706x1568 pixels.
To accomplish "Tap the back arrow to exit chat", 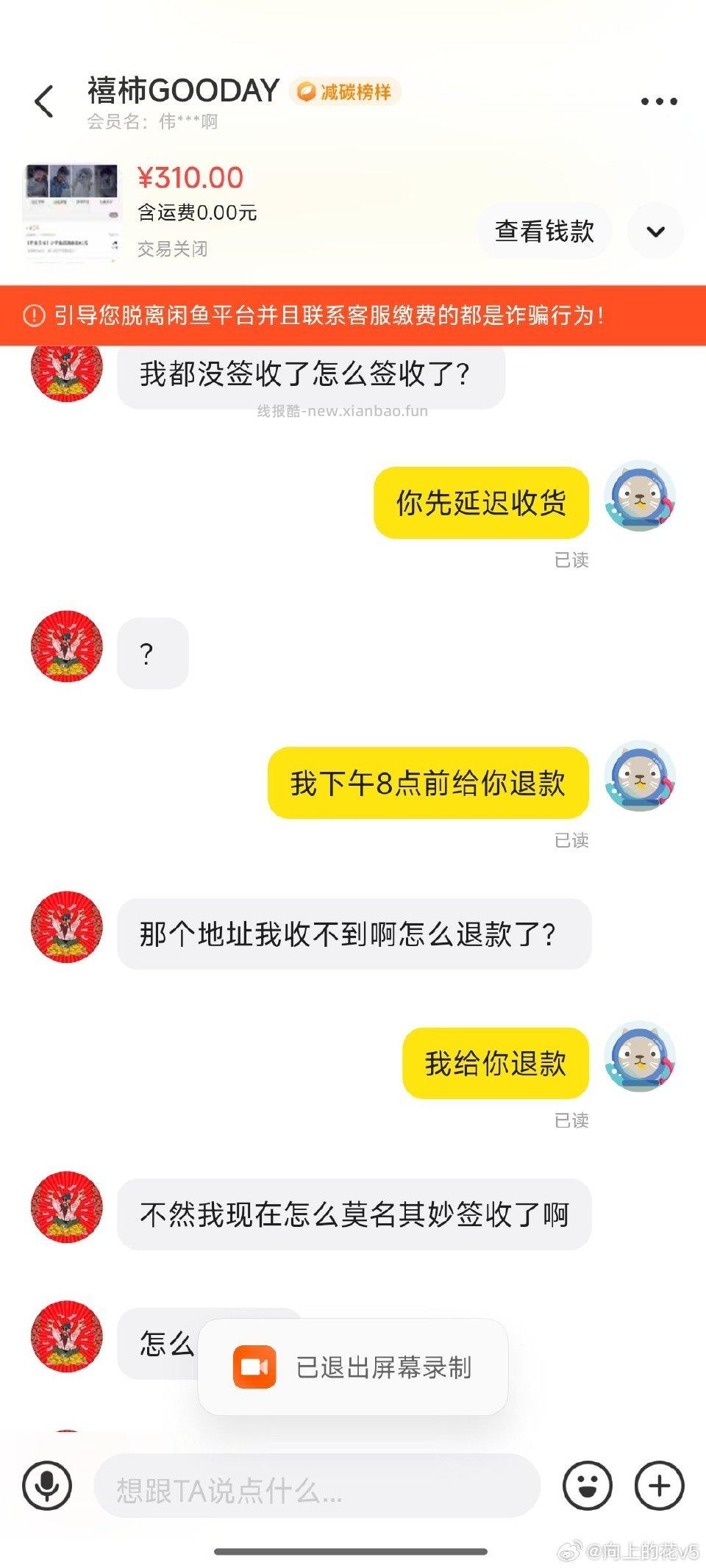I will (44, 96).
